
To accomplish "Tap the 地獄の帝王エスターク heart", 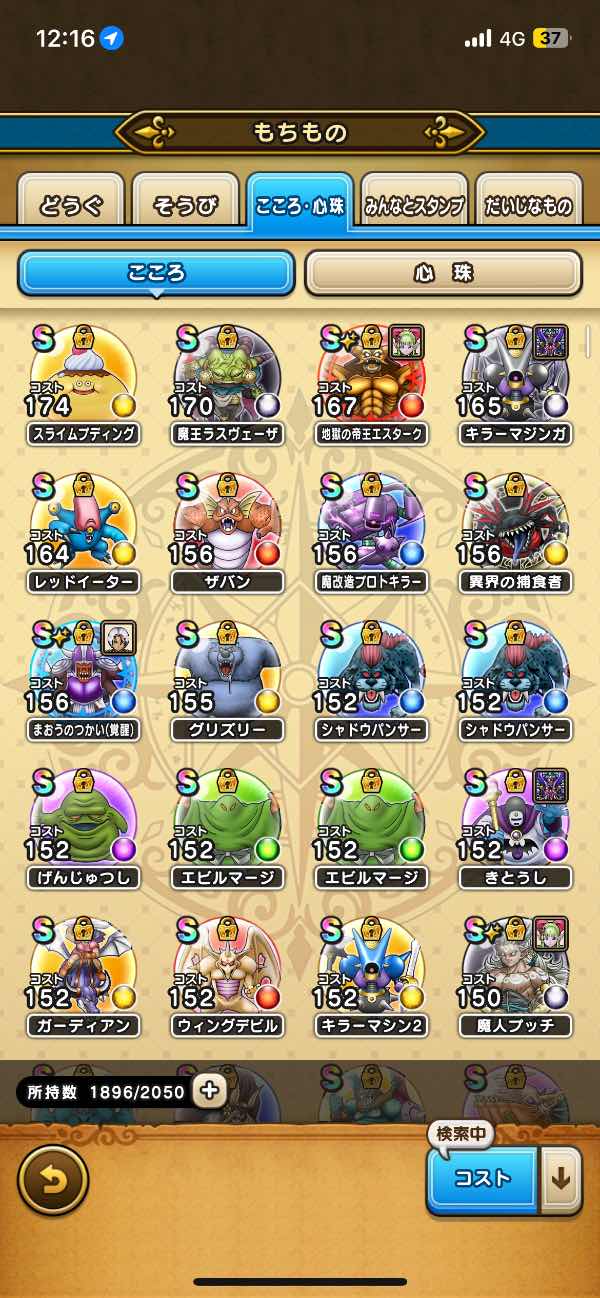I will [372, 378].
